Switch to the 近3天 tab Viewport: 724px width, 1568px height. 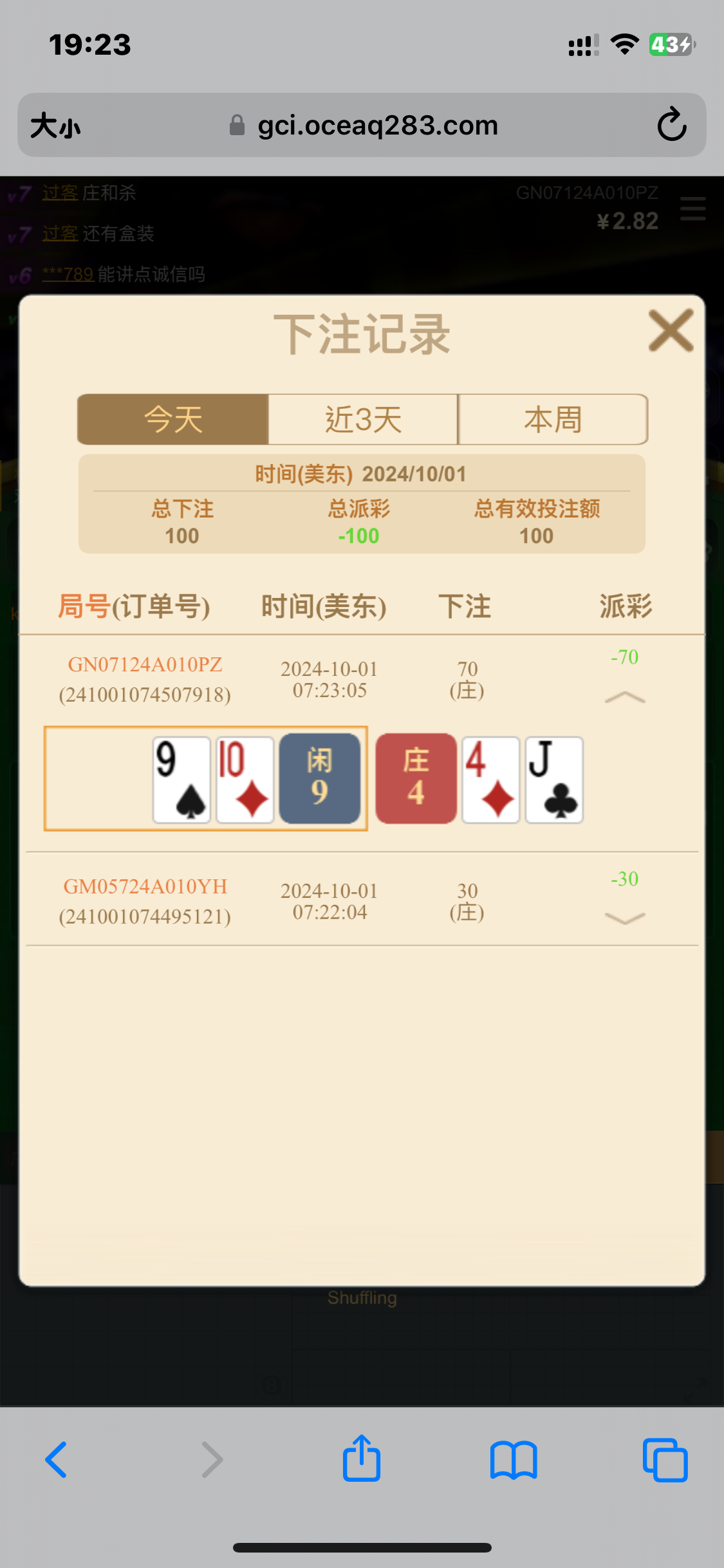coord(363,420)
